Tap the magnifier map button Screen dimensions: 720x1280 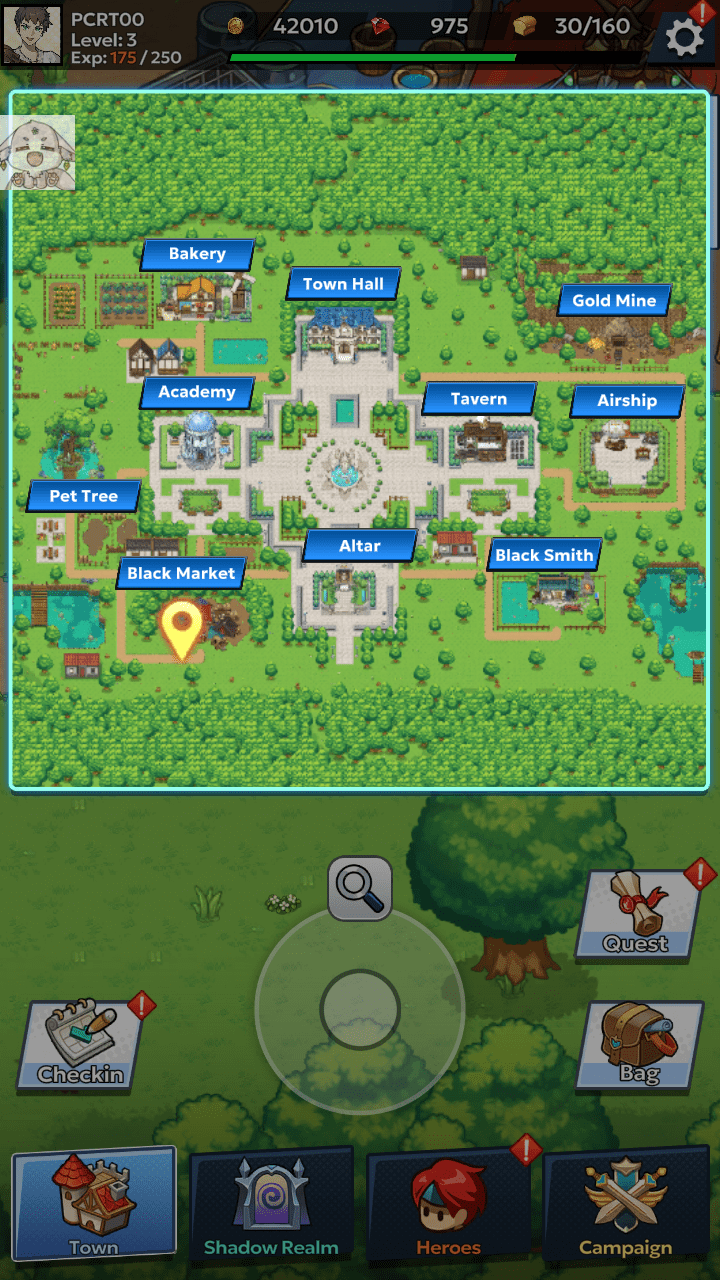point(360,886)
